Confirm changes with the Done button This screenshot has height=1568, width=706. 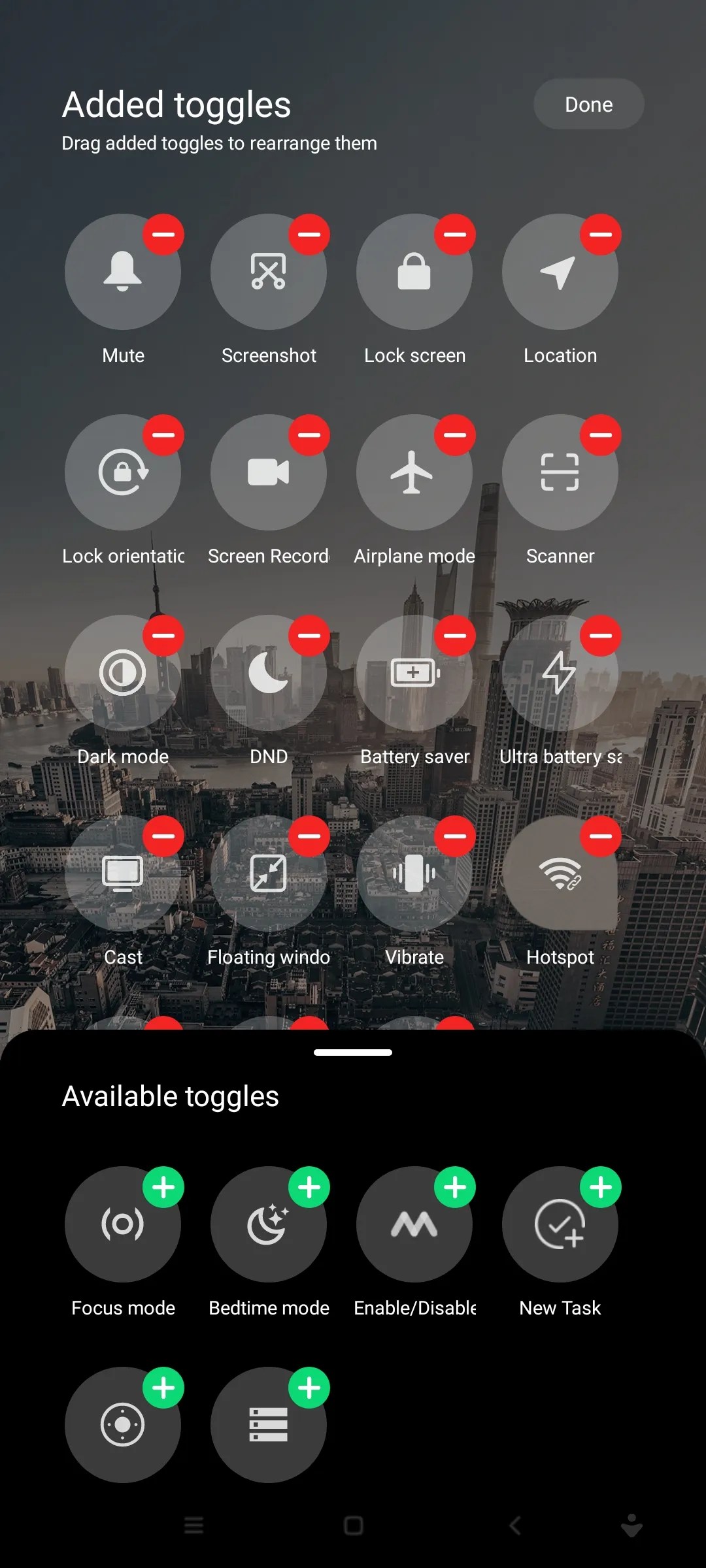pos(588,105)
